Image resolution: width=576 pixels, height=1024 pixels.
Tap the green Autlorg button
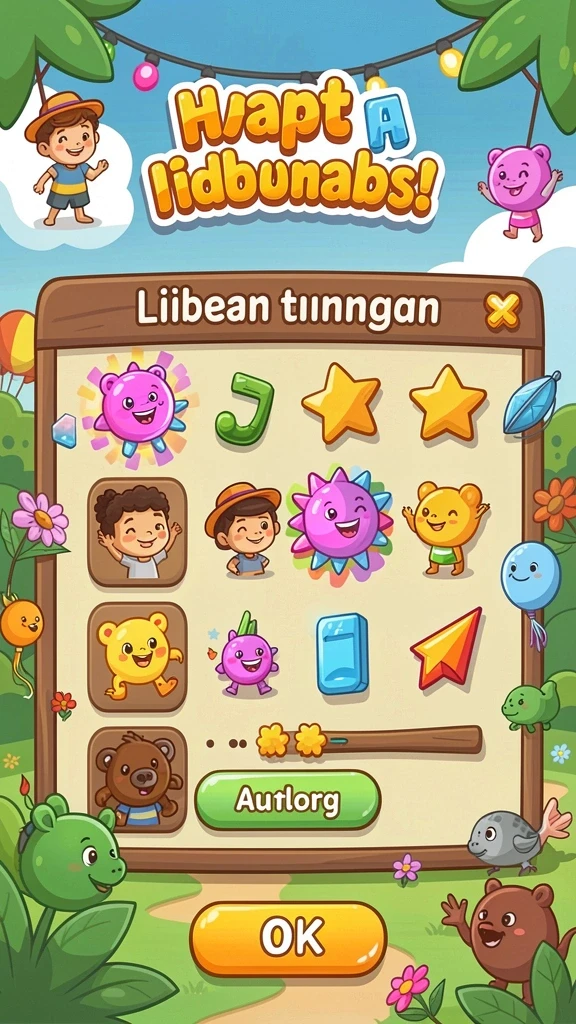pos(287,799)
